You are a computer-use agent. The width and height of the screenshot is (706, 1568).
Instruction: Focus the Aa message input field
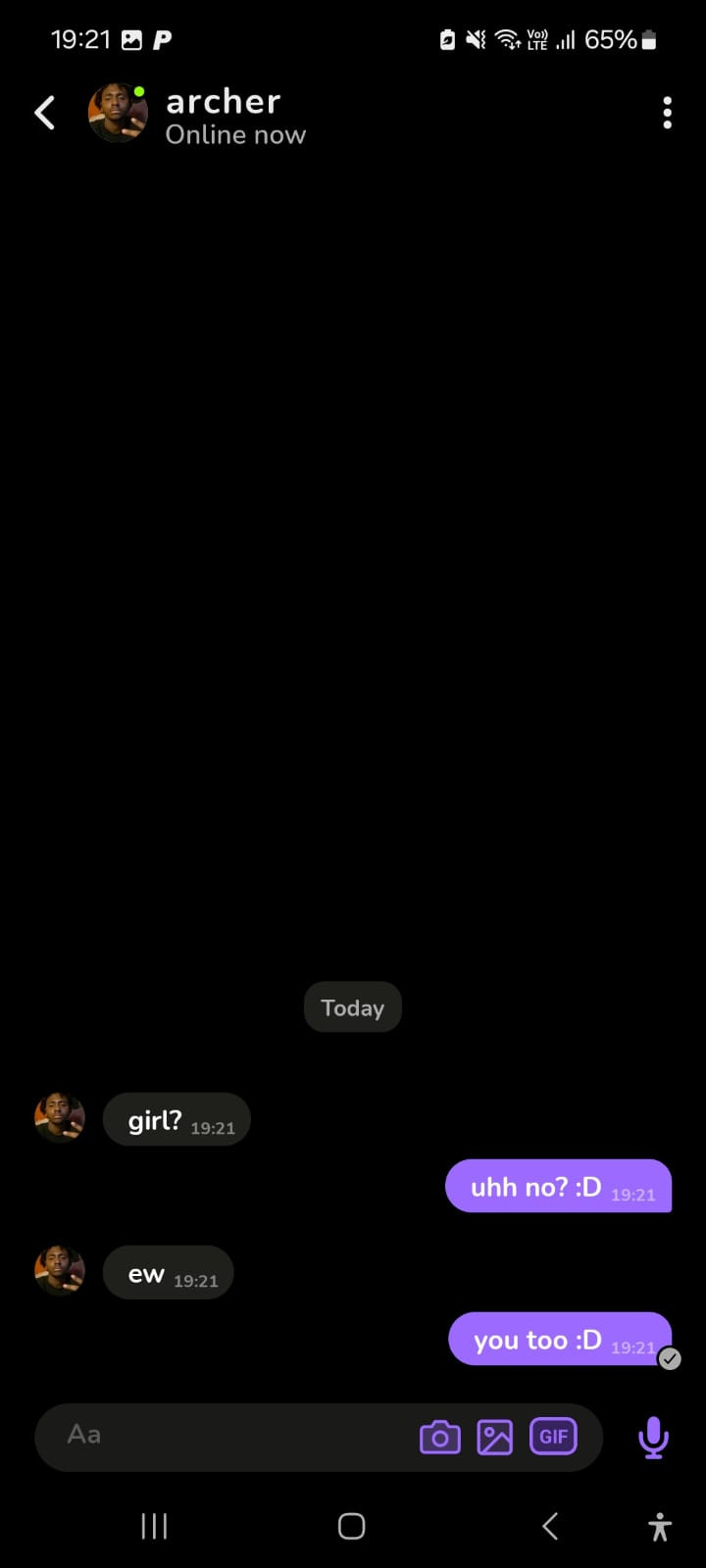tap(226, 1436)
